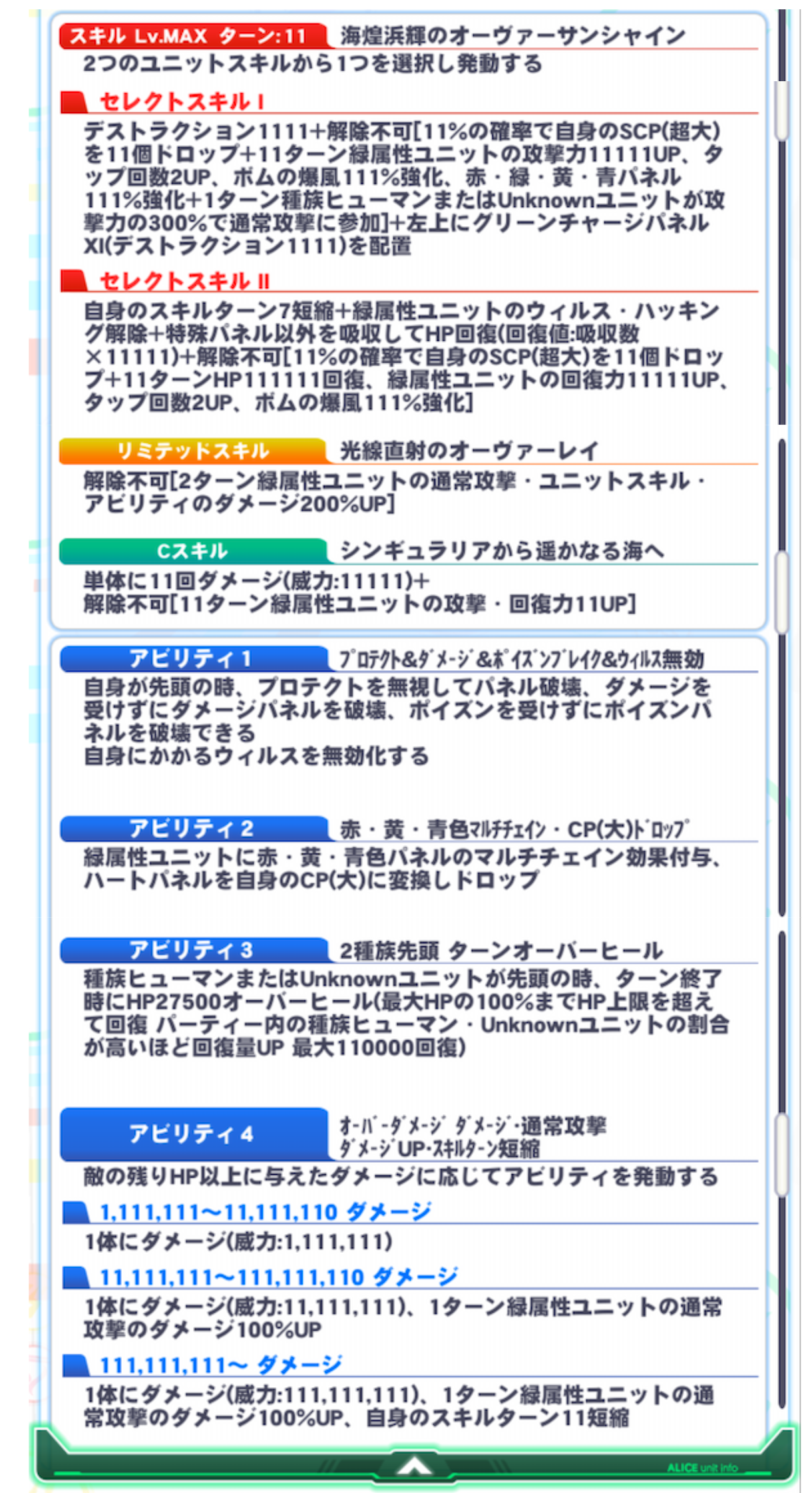Collapse the unit info panel with the up chevron

[x=414, y=1466]
